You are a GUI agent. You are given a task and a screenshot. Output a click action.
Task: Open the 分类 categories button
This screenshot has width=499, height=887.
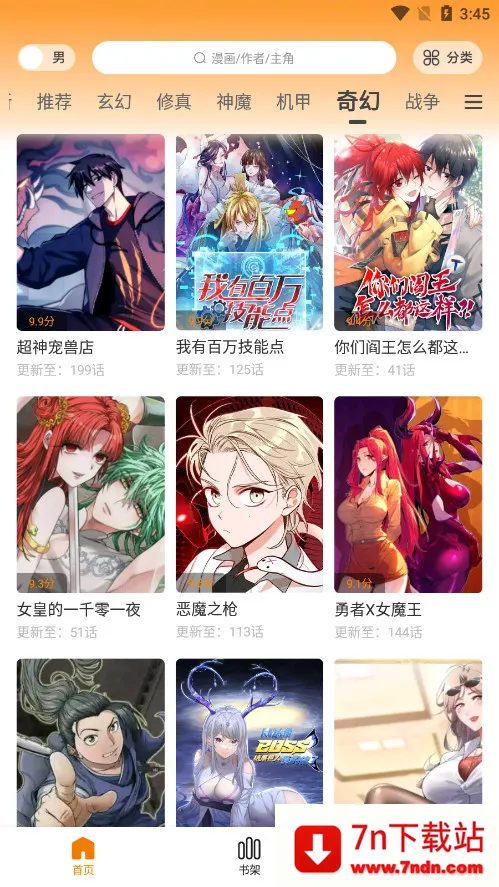point(448,58)
